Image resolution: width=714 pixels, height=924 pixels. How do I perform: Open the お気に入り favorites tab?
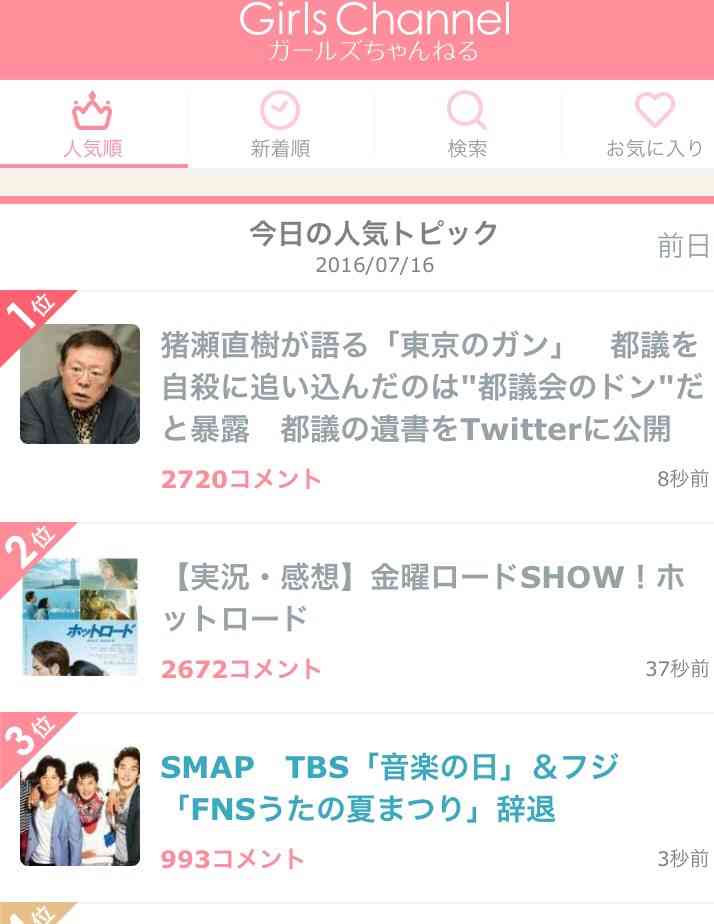point(654,125)
